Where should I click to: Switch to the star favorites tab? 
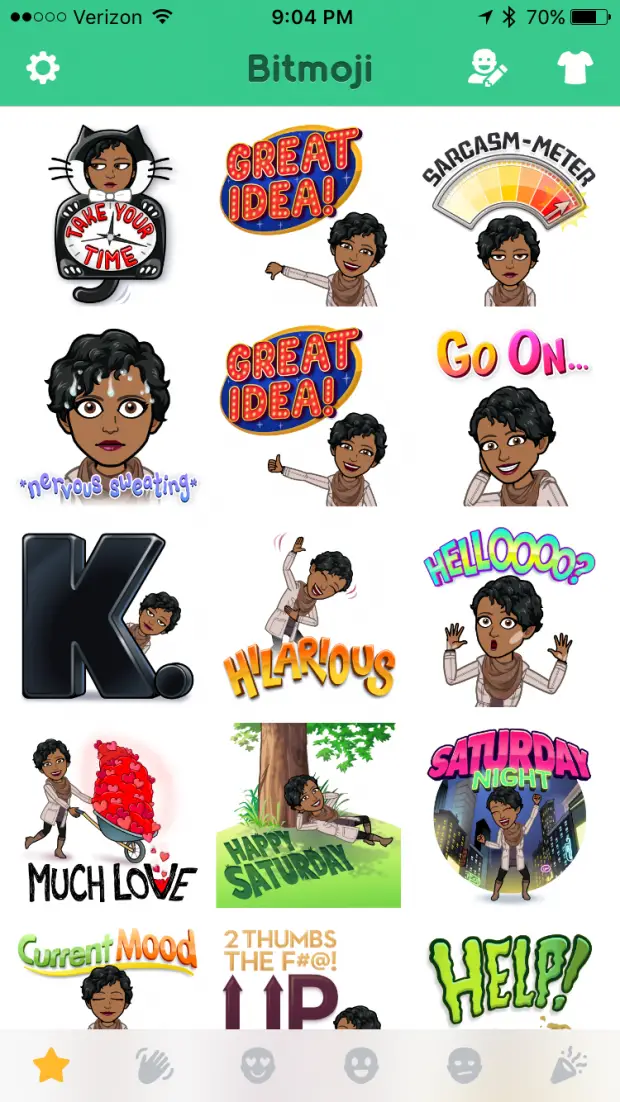(51, 1065)
